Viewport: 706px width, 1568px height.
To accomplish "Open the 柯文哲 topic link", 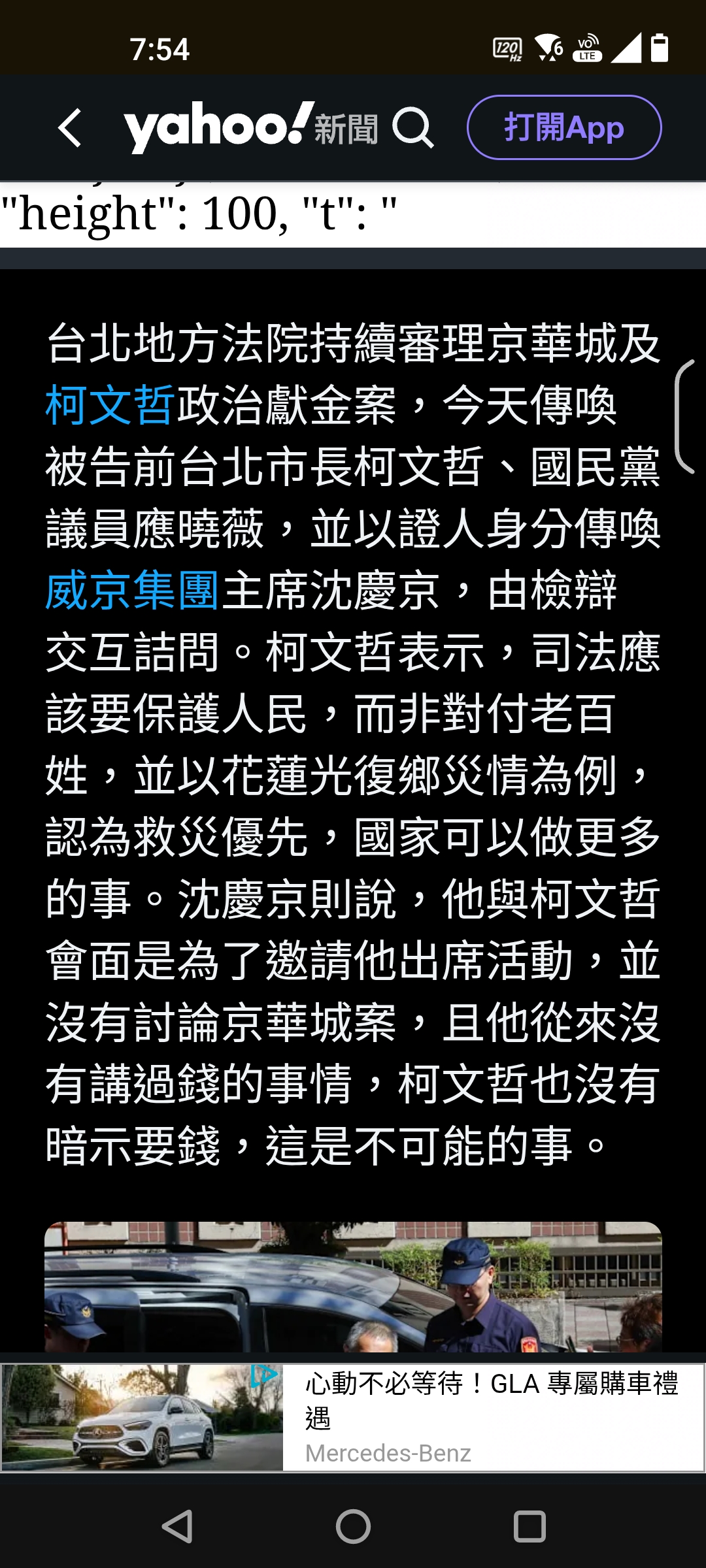I will point(110,406).
